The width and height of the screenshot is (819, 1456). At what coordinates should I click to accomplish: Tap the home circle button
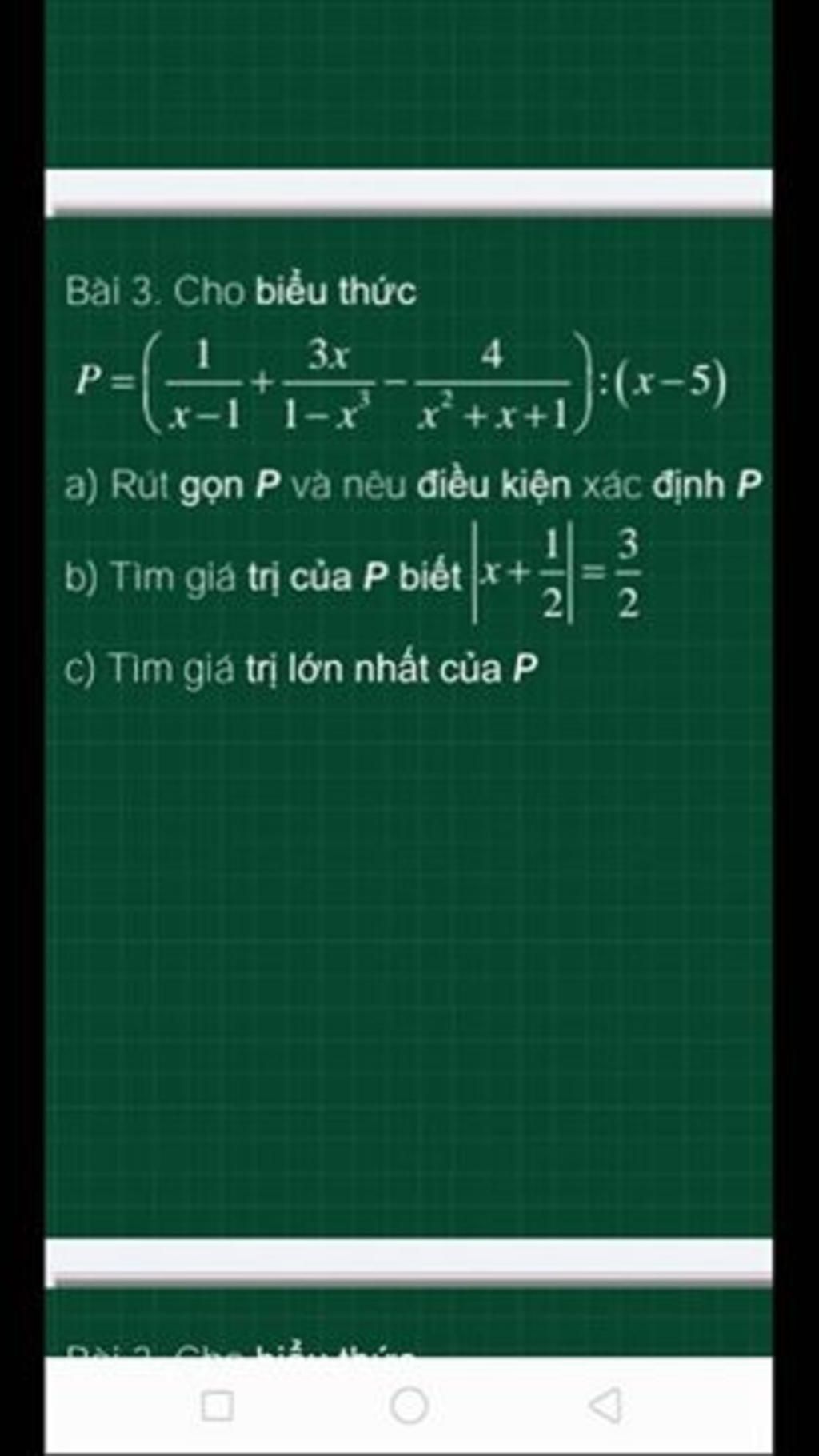[409, 1405]
